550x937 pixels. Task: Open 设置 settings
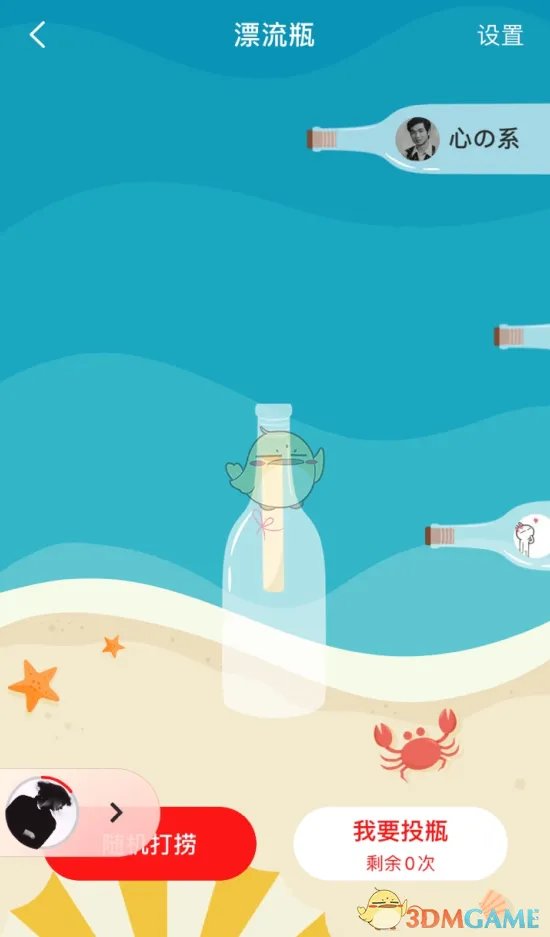pos(500,35)
